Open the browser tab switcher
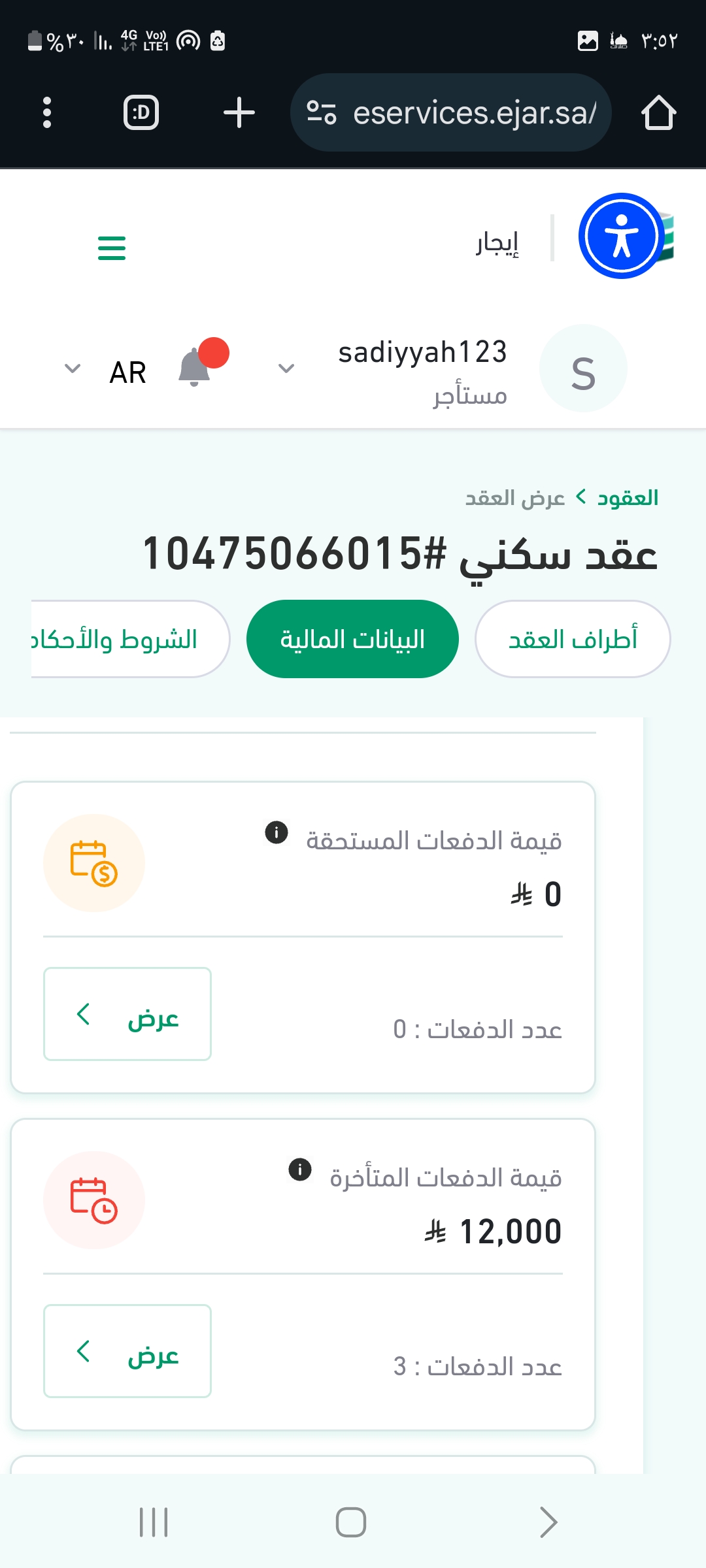The height and width of the screenshot is (1568, 706). (141, 112)
